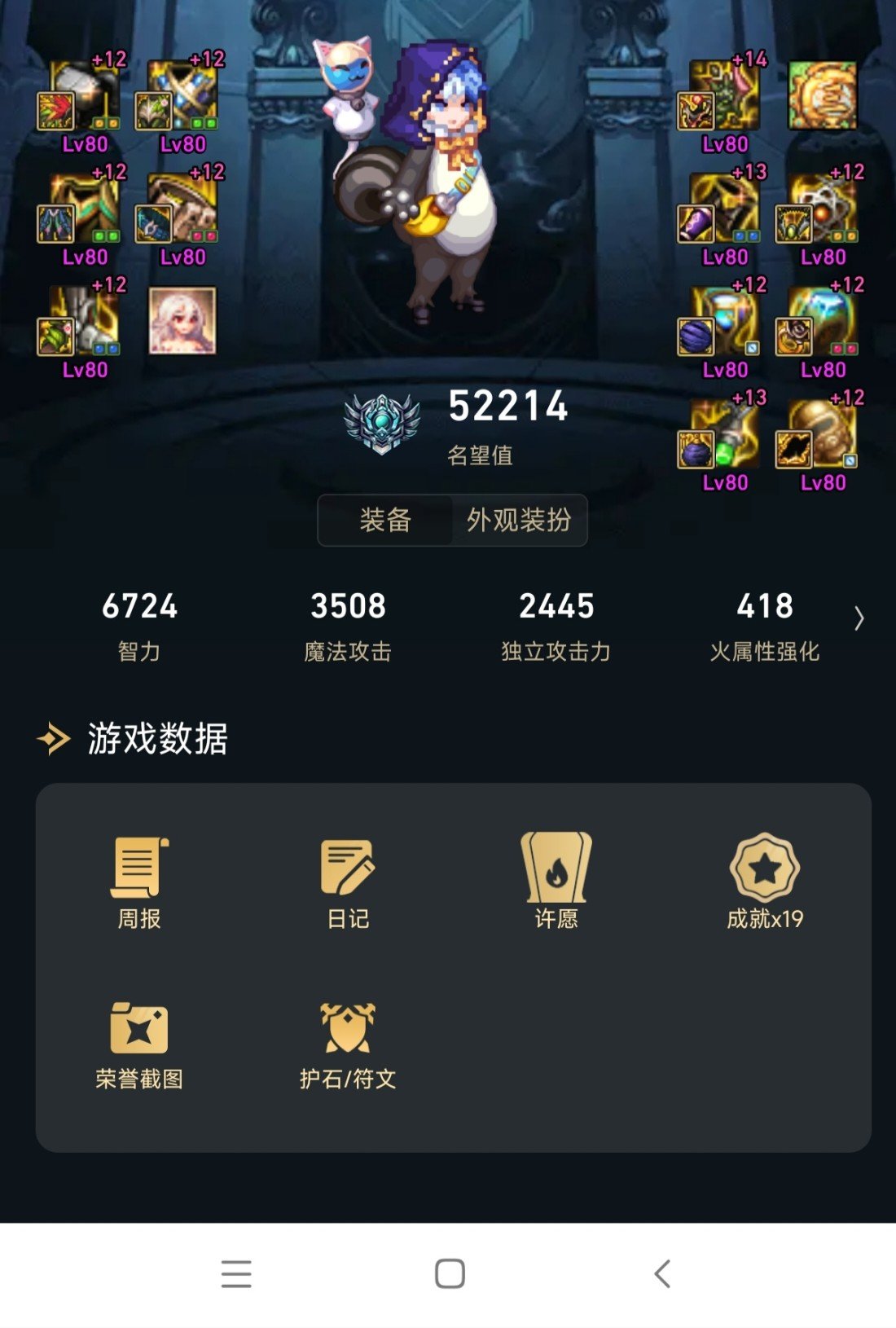Go to the system home screen
Image resolution: width=896 pixels, height=1328 pixels.
[450, 1273]
